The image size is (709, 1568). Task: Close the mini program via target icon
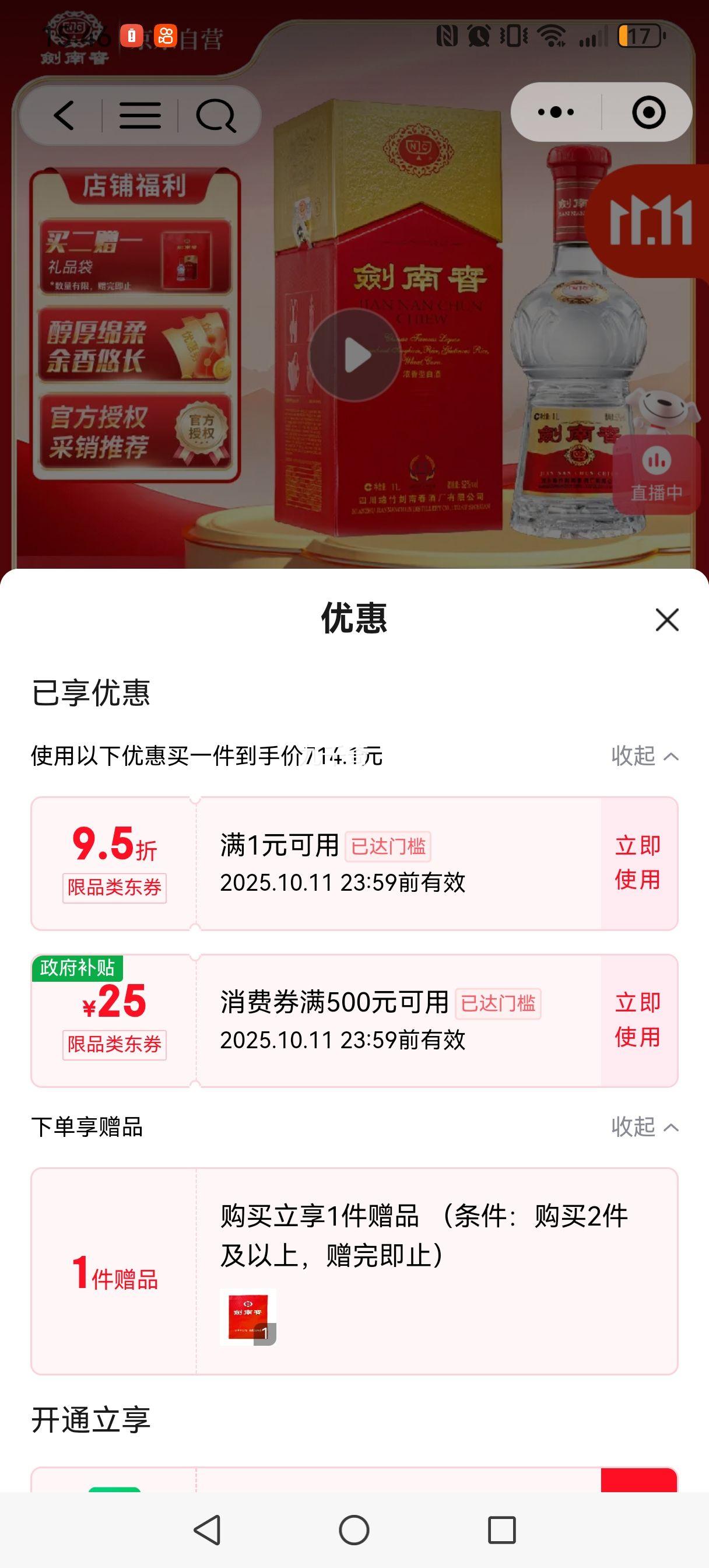coord(648,112)
